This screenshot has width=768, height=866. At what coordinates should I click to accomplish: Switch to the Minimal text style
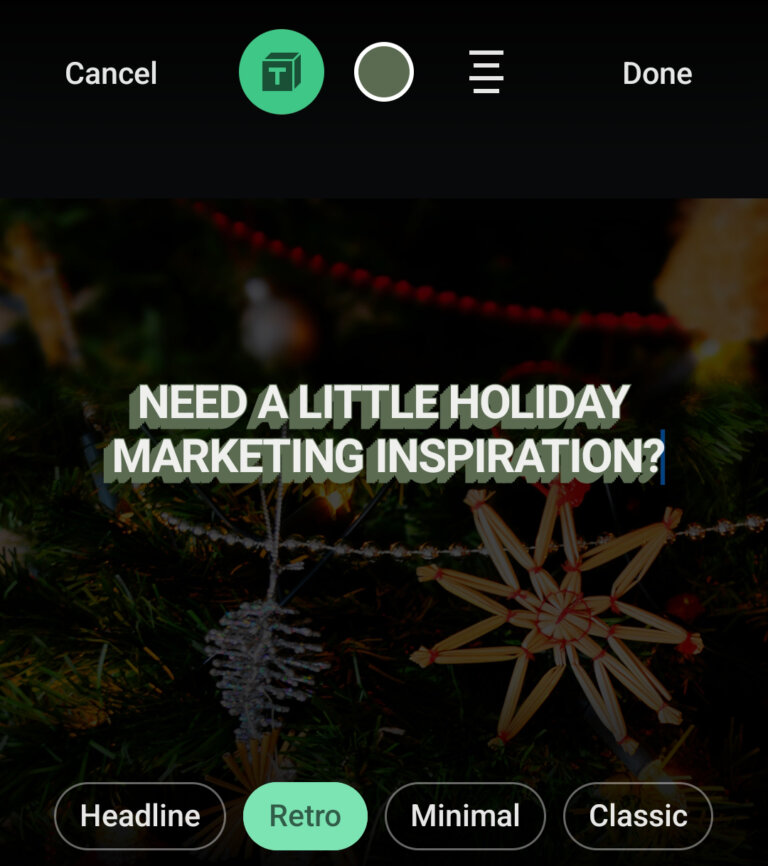[465, 816]
